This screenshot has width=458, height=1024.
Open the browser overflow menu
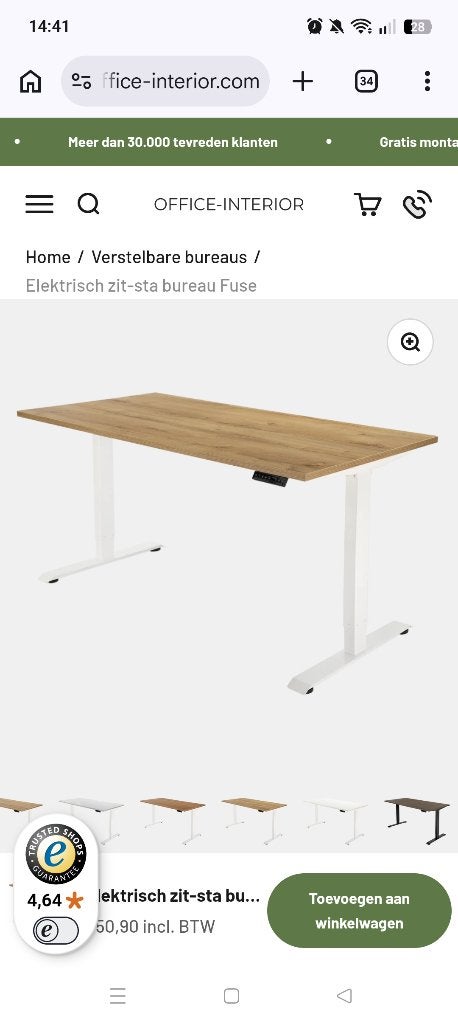pyautogui.click(x=427, y=82)
